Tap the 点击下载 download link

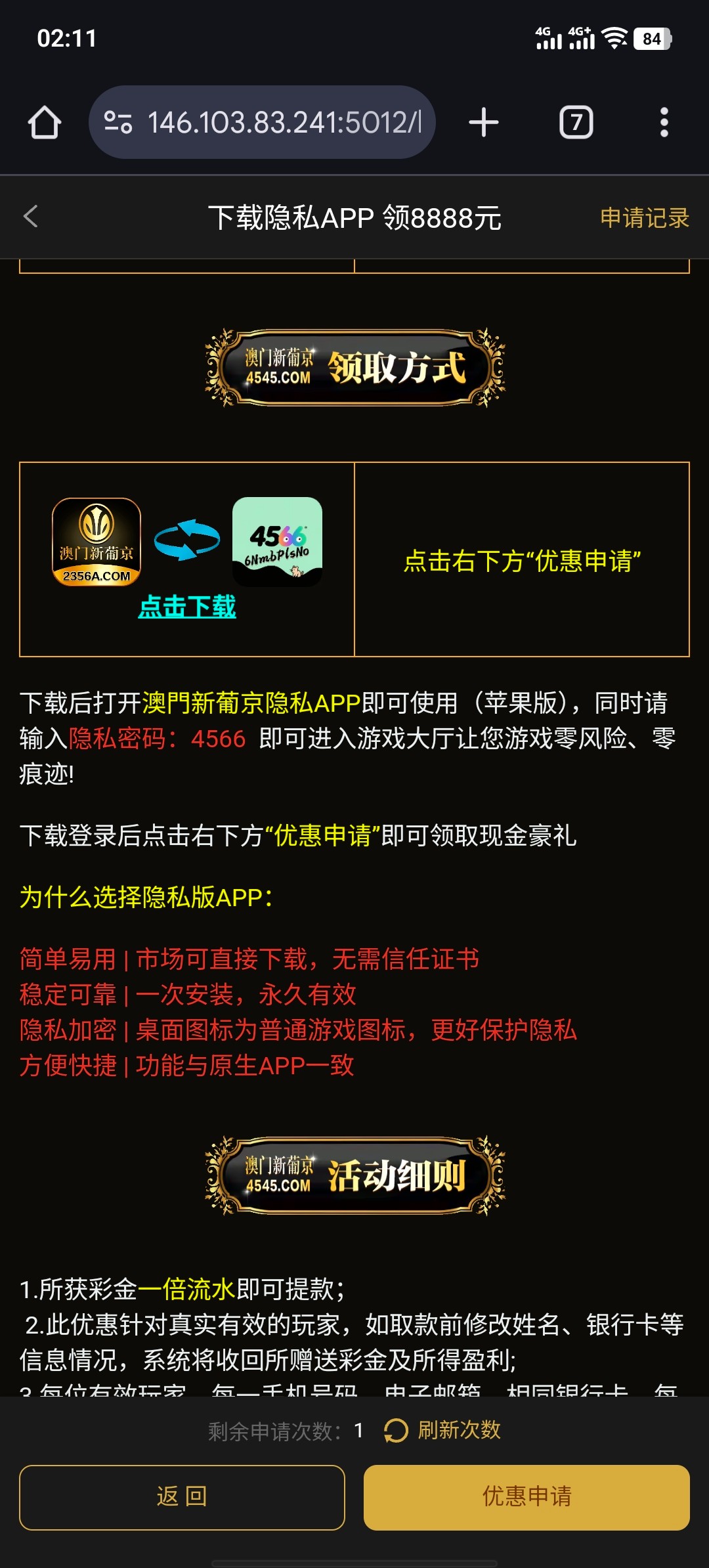click(x=187, y=606)
